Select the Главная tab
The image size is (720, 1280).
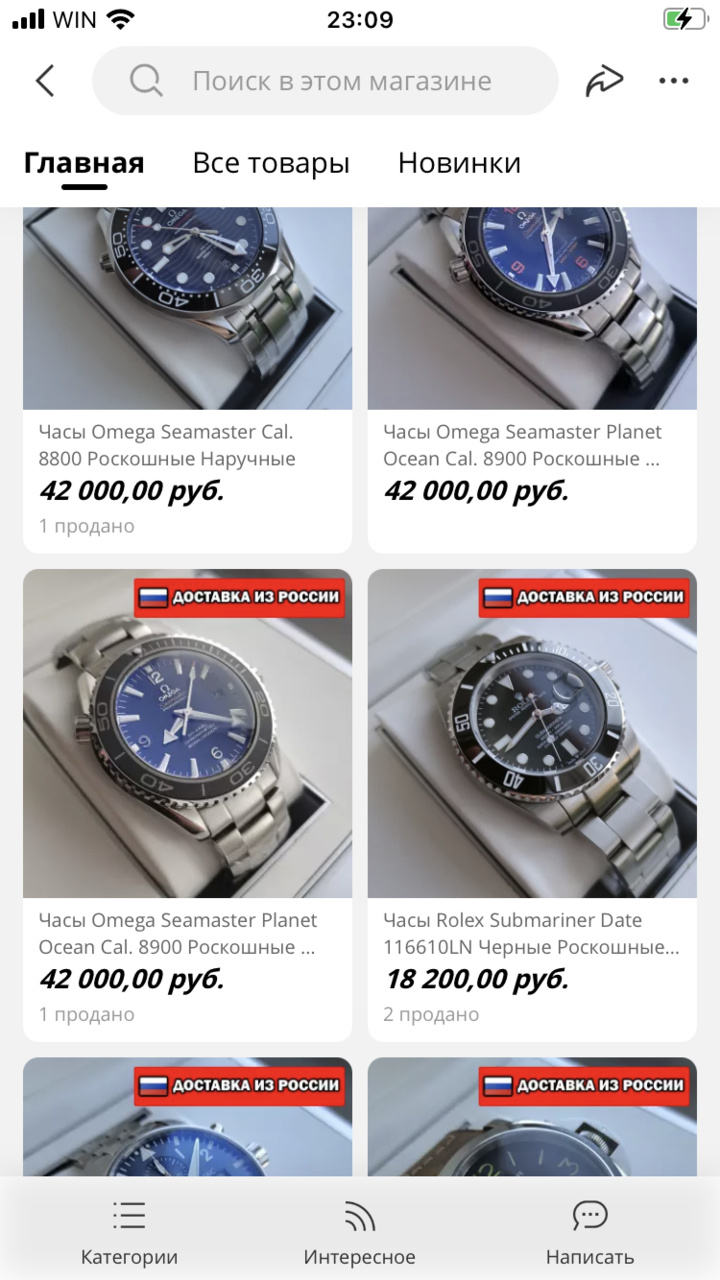84,163
